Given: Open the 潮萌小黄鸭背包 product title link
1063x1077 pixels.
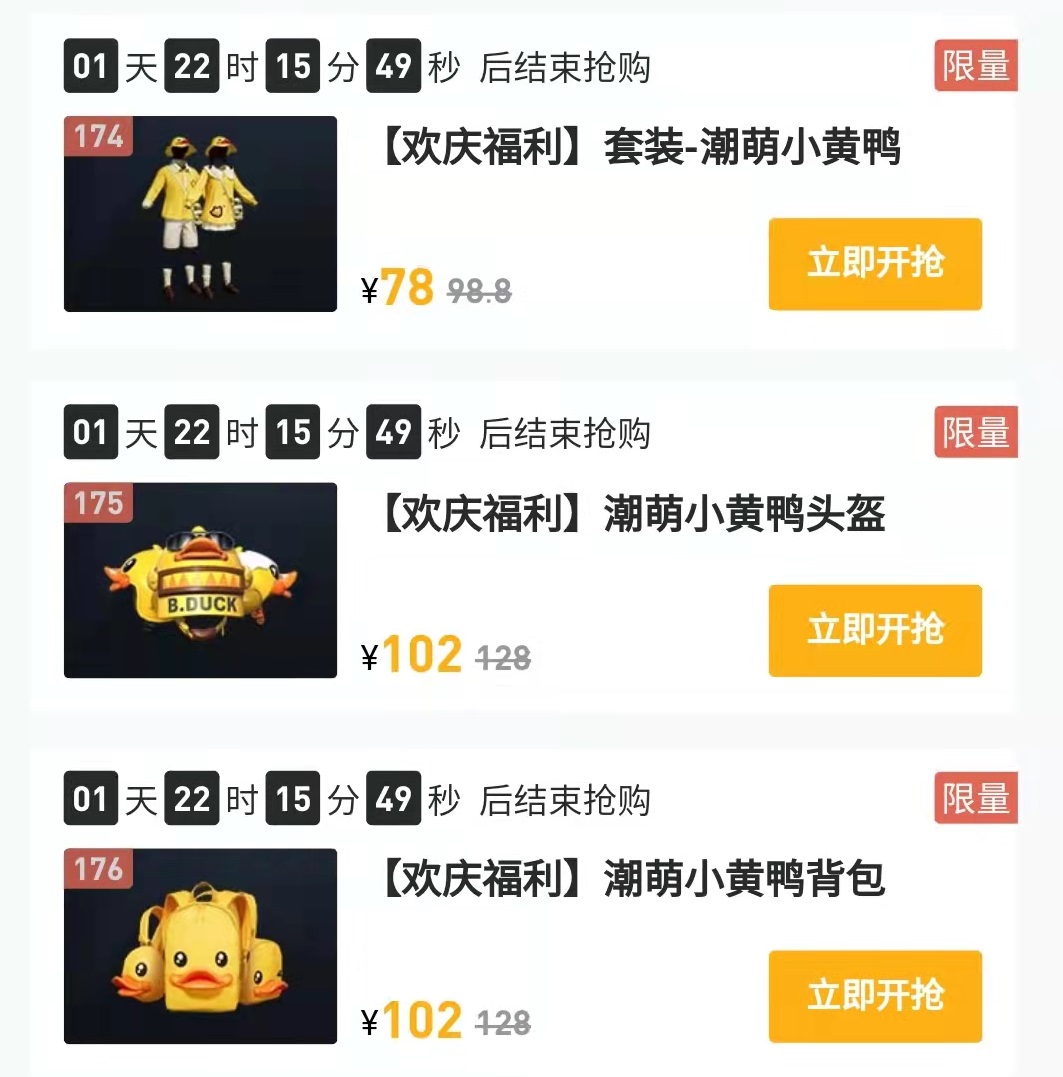Looking at the screenshot, I should click(x=631, y=879).
